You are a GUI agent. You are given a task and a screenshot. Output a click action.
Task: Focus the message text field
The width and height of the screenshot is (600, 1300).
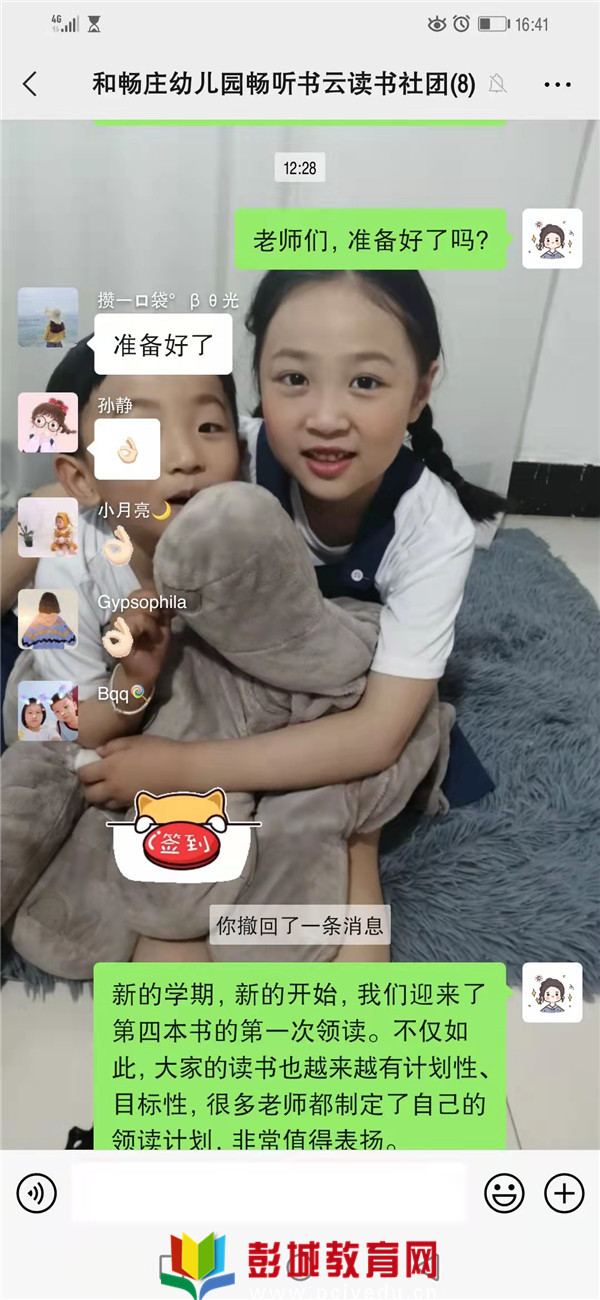coord(268,1192)
